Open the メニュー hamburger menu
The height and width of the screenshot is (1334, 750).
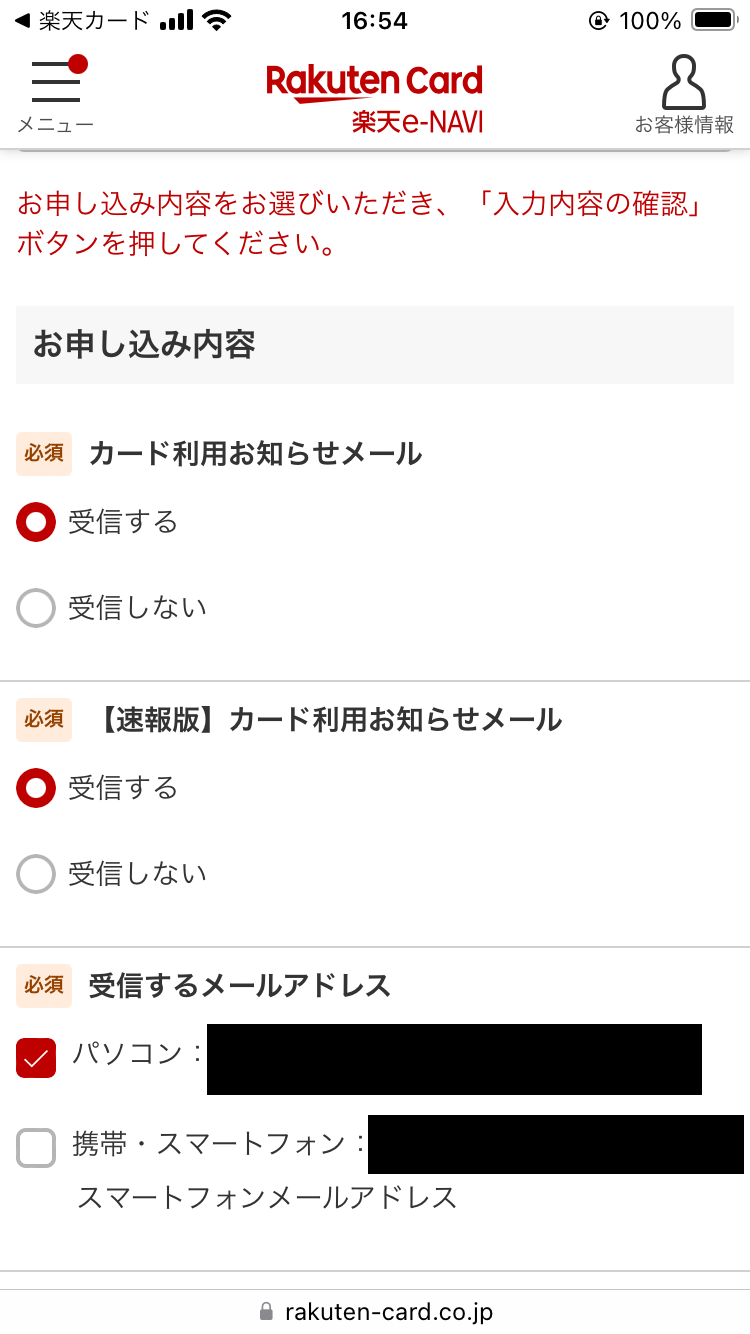(56, 95)
